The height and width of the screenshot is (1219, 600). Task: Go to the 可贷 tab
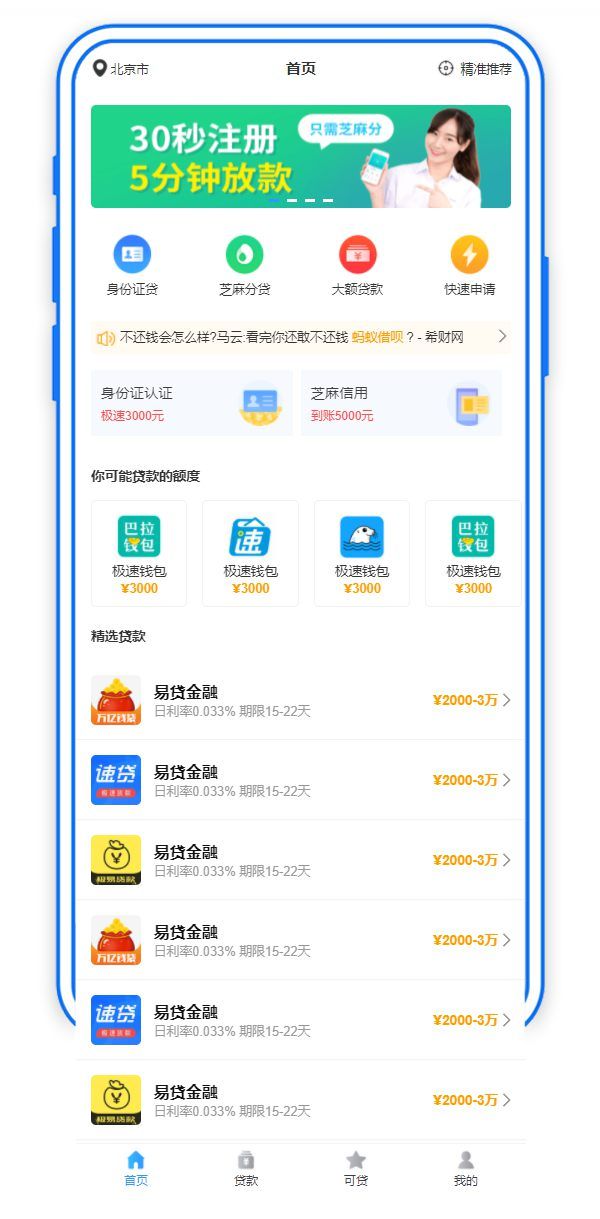(356, 1168)
